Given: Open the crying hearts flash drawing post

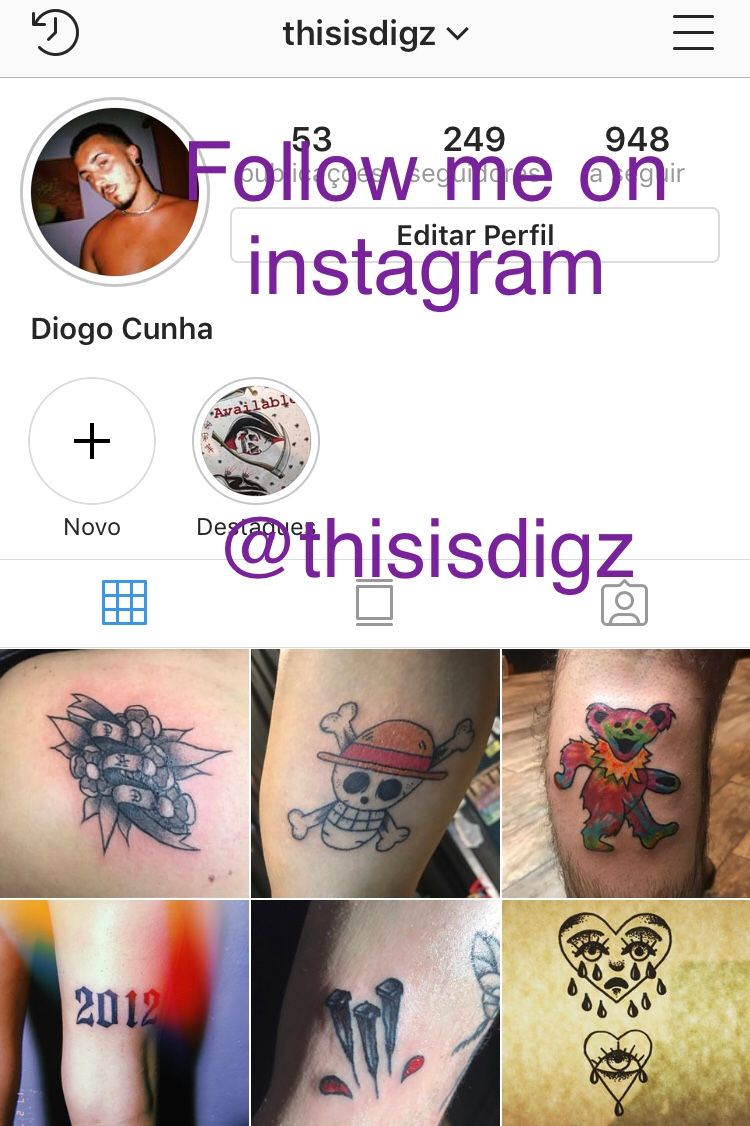Looking at the screenshot, I should [x=626, y=1013].
